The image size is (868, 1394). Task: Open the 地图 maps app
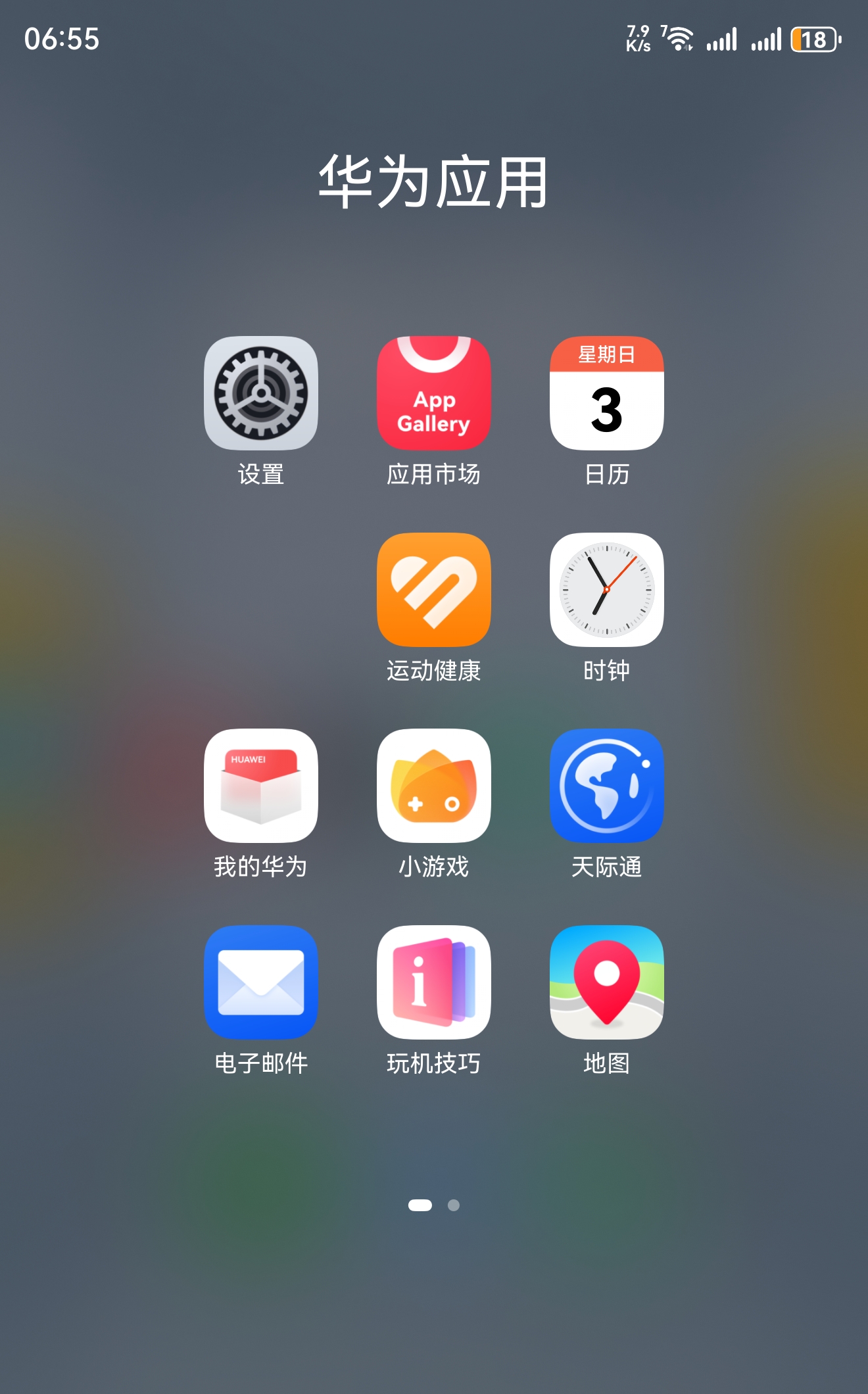click(x=606, y=982)
